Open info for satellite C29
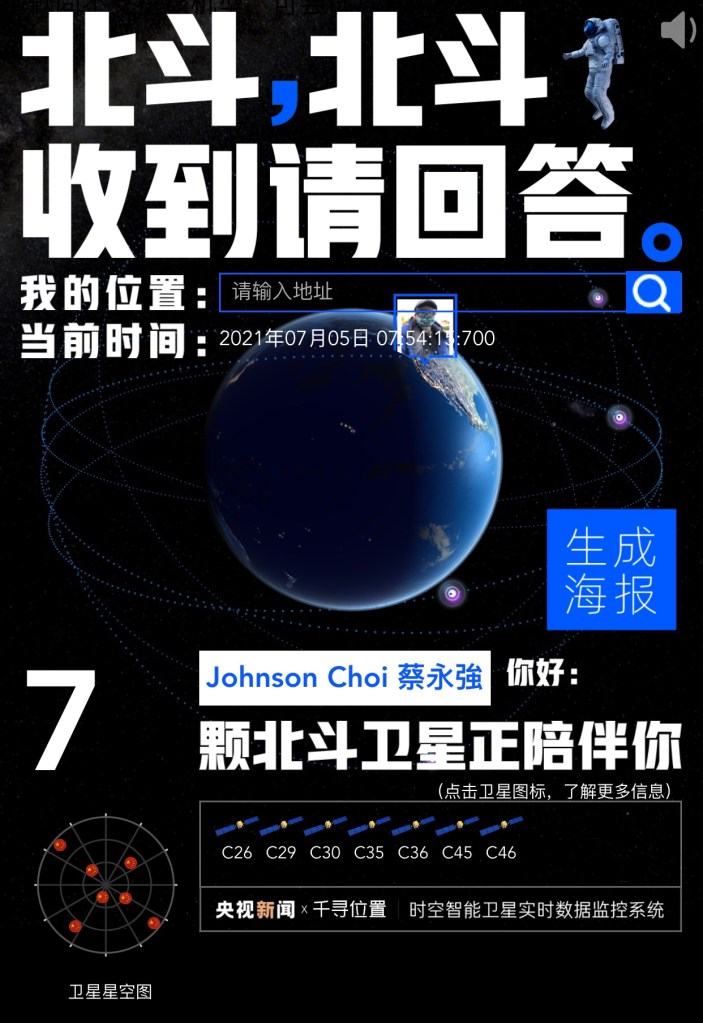This screenshot has height=1023, width=703. point(281,828)
